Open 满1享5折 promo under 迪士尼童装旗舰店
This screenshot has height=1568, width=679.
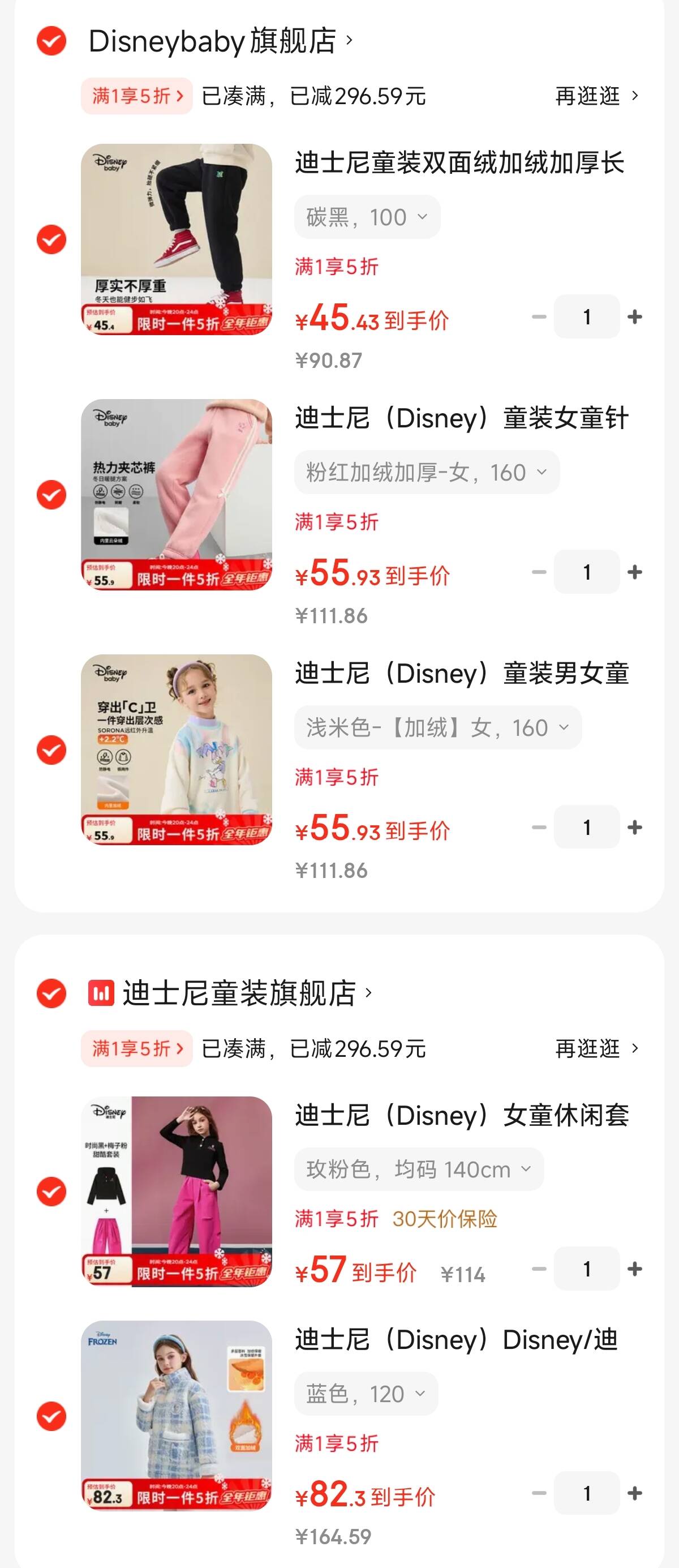pyautogui.click(x=137, y=1048)
